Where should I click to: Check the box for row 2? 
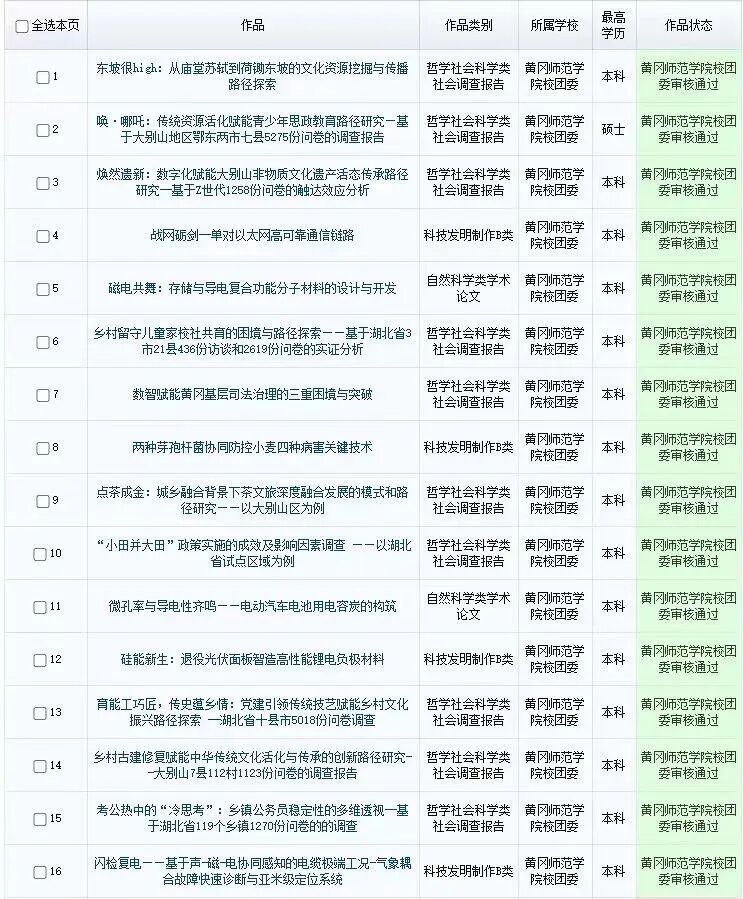(42, 130)
